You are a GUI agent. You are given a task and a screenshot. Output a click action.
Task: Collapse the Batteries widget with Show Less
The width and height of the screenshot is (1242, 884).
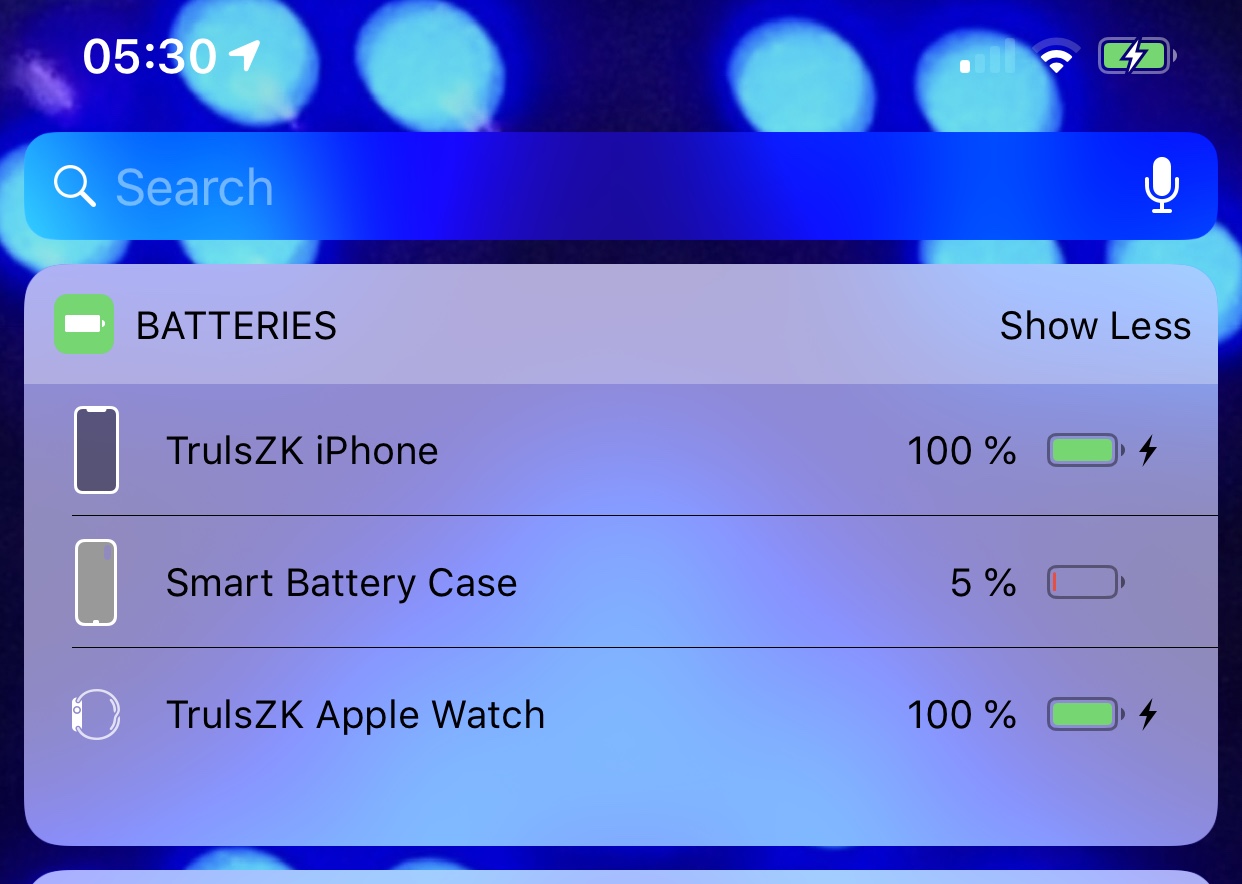point(1095,326)
